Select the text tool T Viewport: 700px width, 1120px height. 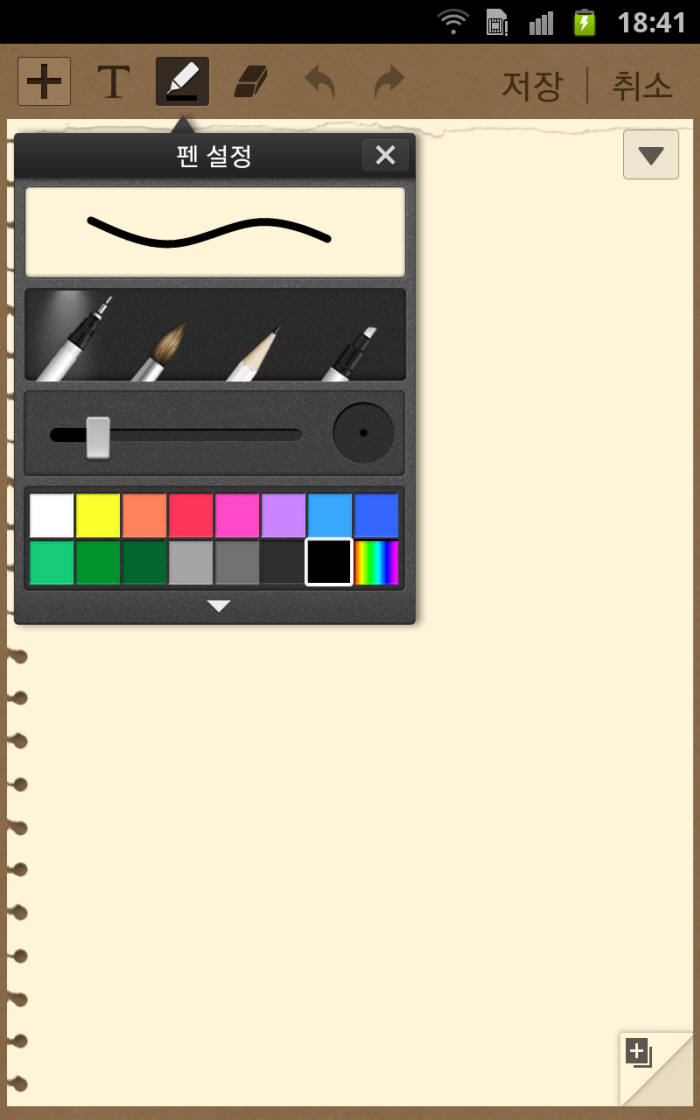[114, 82]
